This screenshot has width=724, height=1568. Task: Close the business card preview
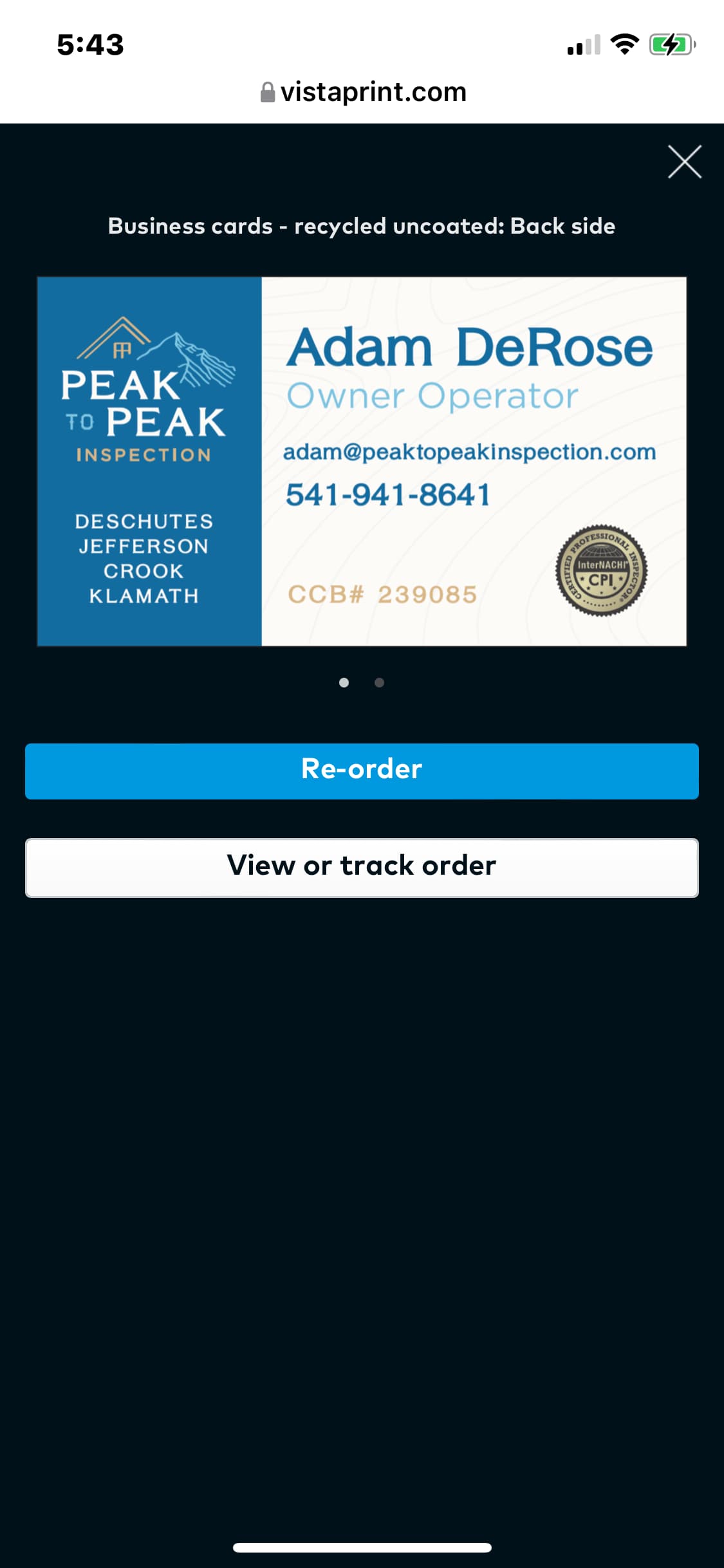point(684,162)
